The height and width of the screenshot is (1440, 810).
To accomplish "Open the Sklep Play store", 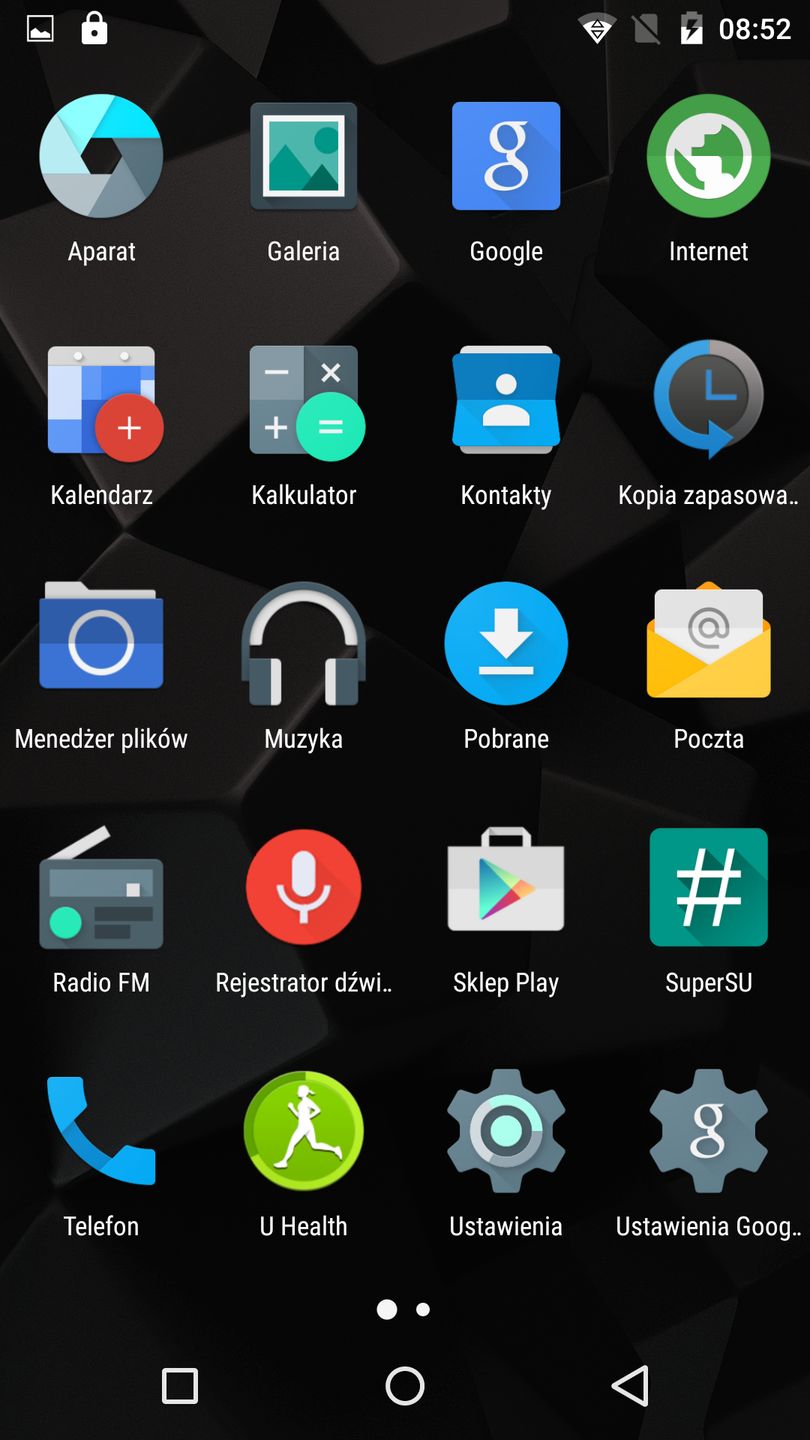I will pyautogui.click(x=506, y=887).
